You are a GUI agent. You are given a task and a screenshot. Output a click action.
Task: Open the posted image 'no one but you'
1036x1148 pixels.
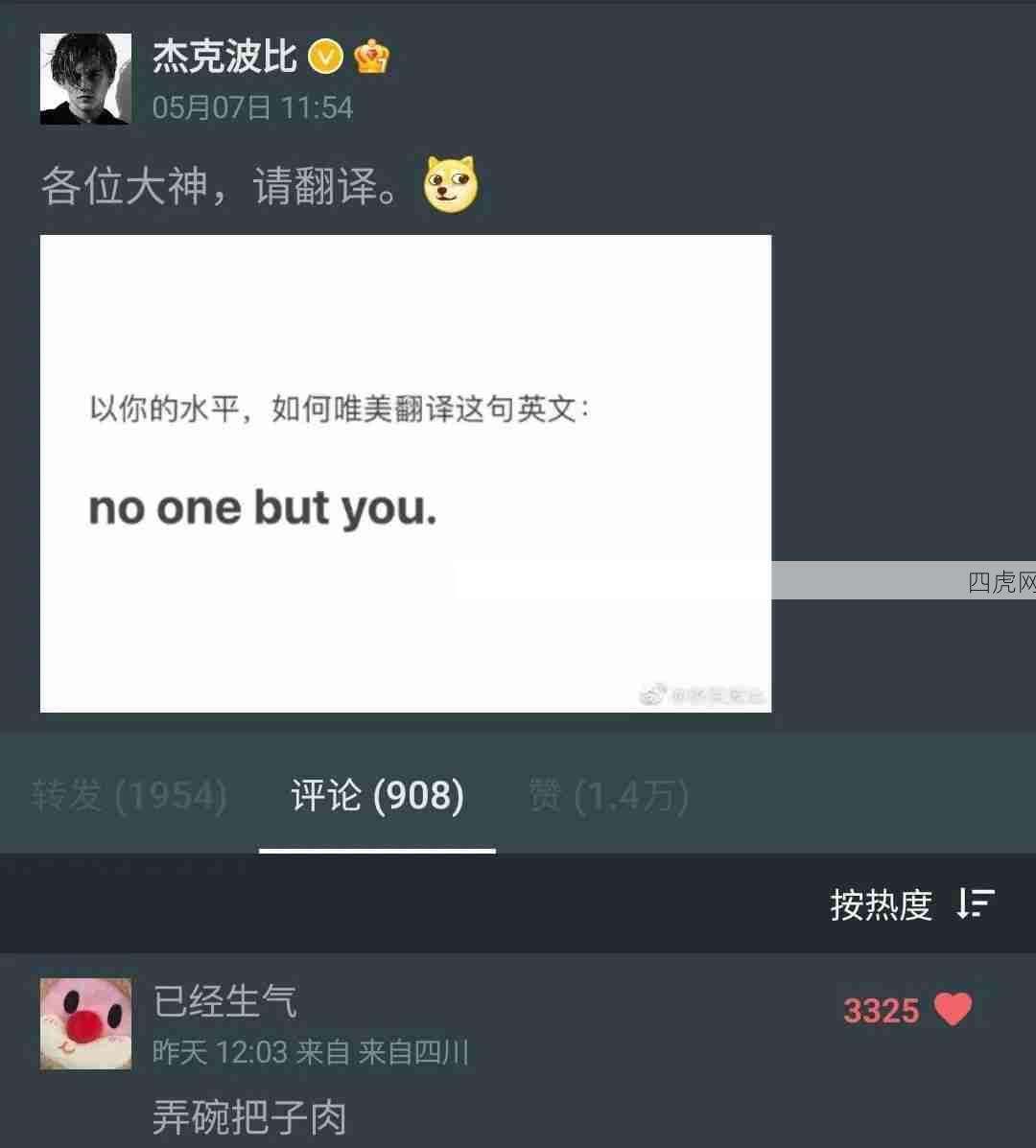pos(405,473)
